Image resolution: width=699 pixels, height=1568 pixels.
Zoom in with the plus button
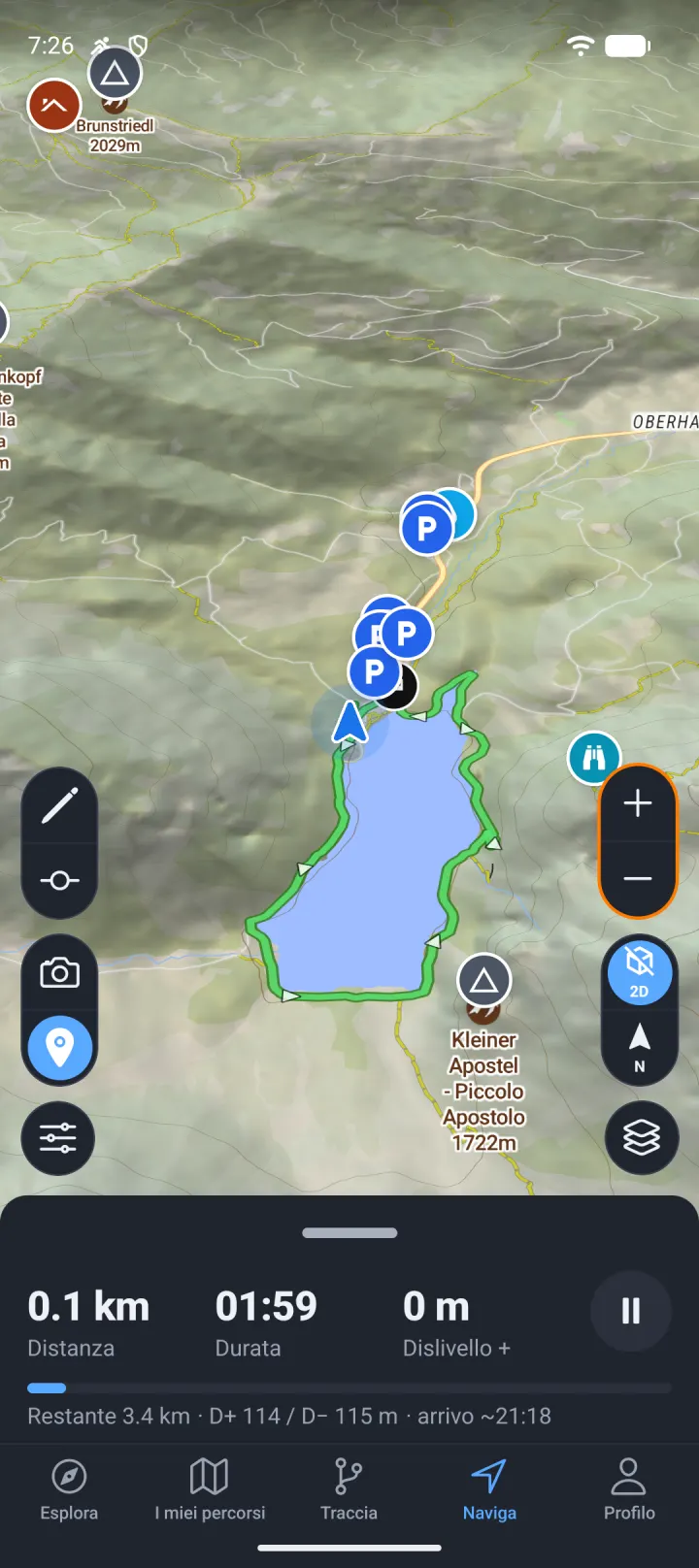coord(638,803)
